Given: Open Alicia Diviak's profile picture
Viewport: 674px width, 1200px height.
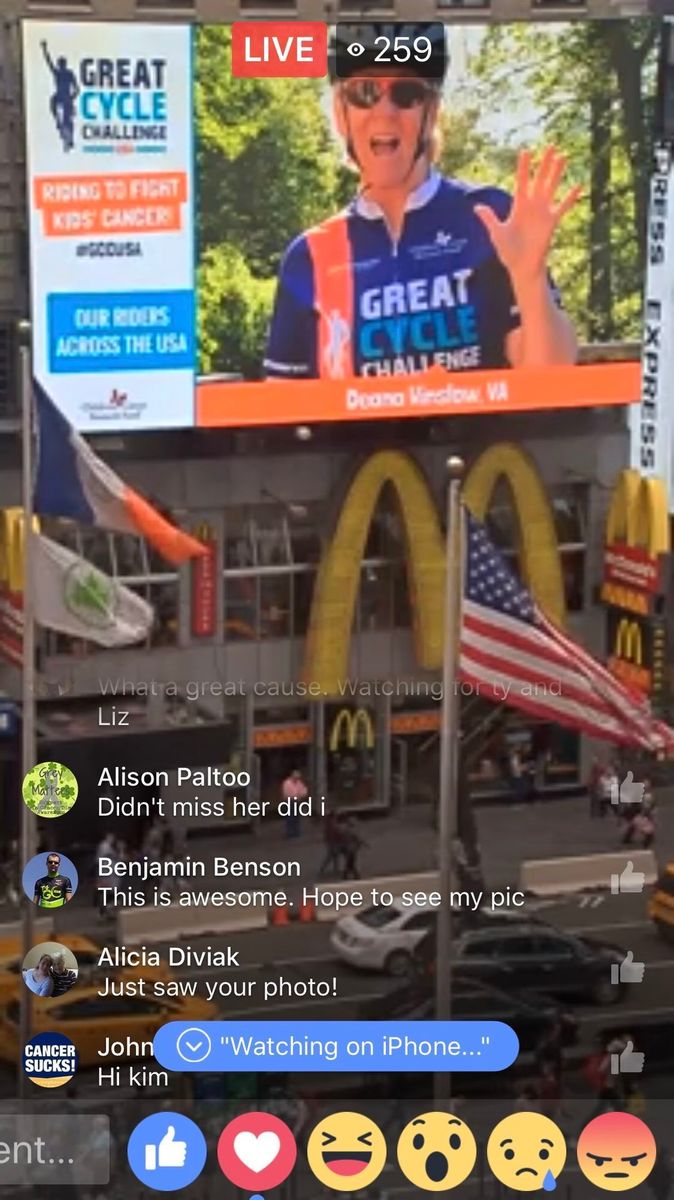Looking at the screenshot, I should [x=49, y=969].
